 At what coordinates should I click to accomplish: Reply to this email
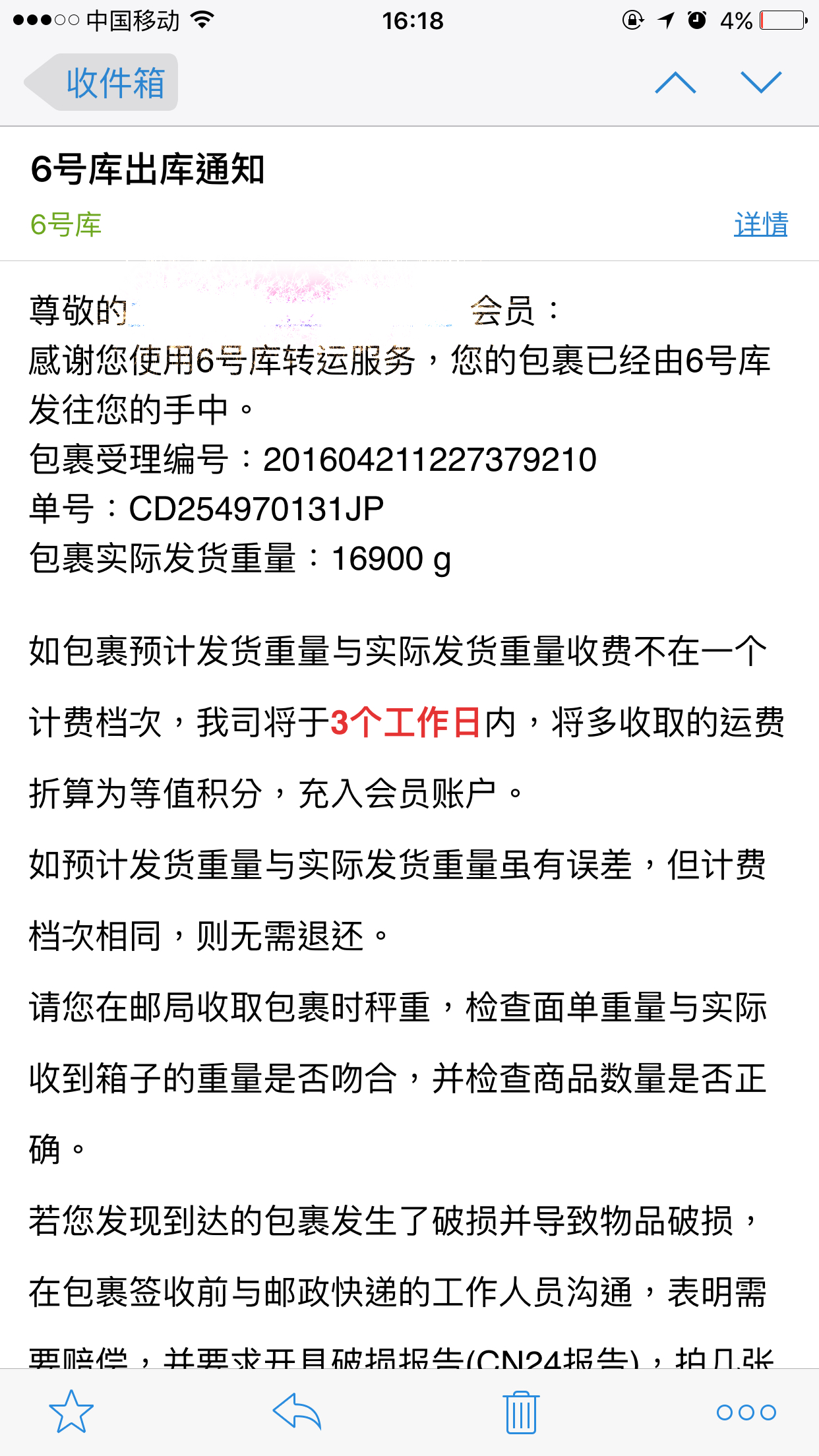[297, 1411]
